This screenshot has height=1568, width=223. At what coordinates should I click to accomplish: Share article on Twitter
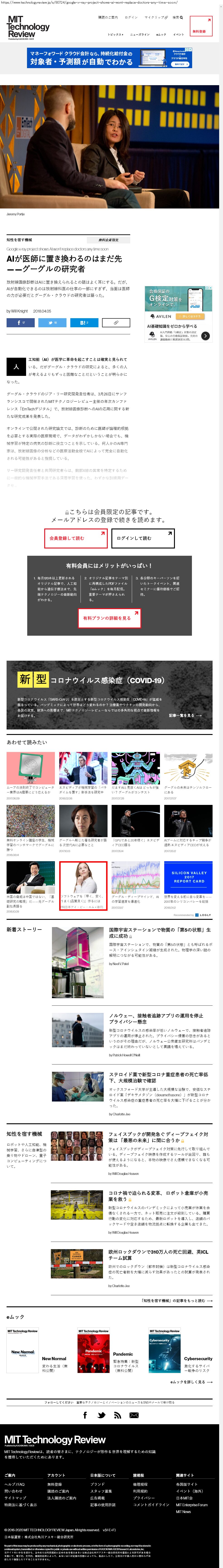point(52,323)
